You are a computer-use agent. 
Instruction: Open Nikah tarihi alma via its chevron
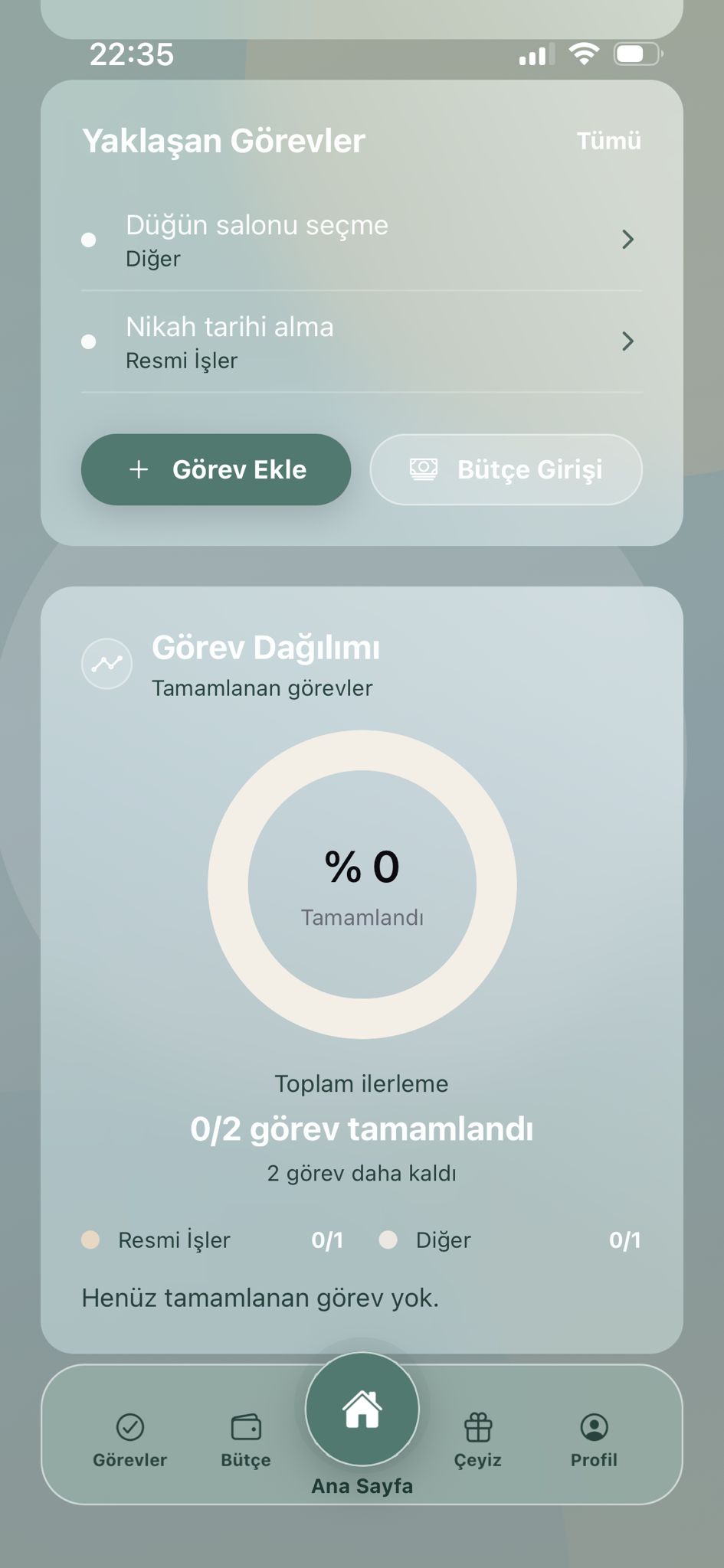628,341
